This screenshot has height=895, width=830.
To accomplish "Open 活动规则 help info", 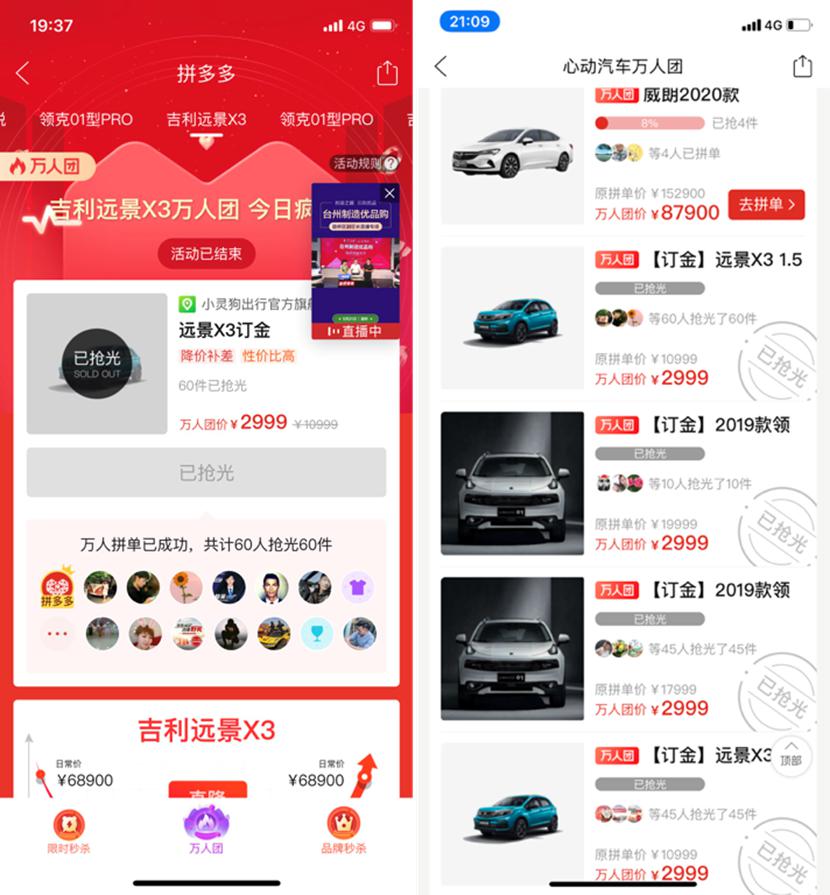I will click(x=365, y=163).
